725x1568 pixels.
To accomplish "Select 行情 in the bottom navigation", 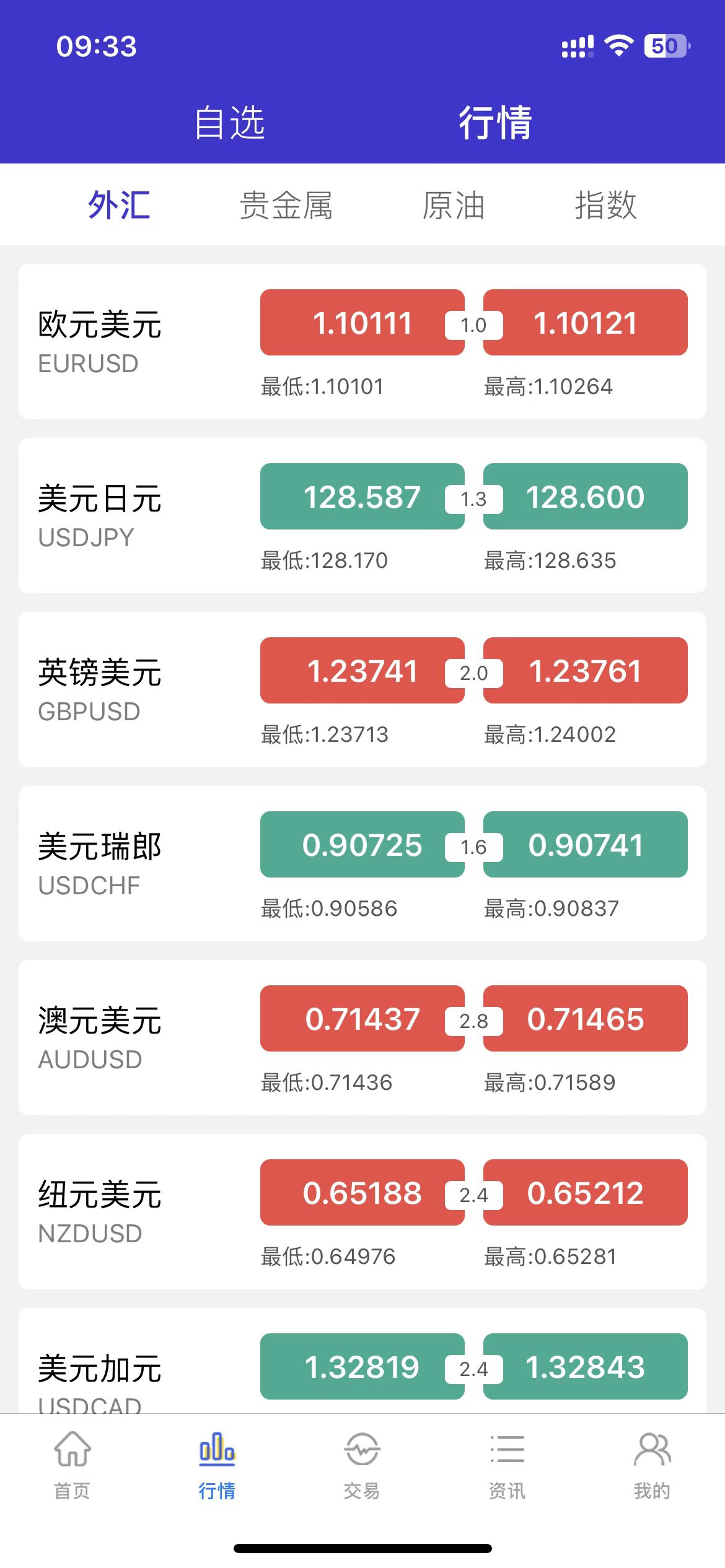I will (217, 1465).
